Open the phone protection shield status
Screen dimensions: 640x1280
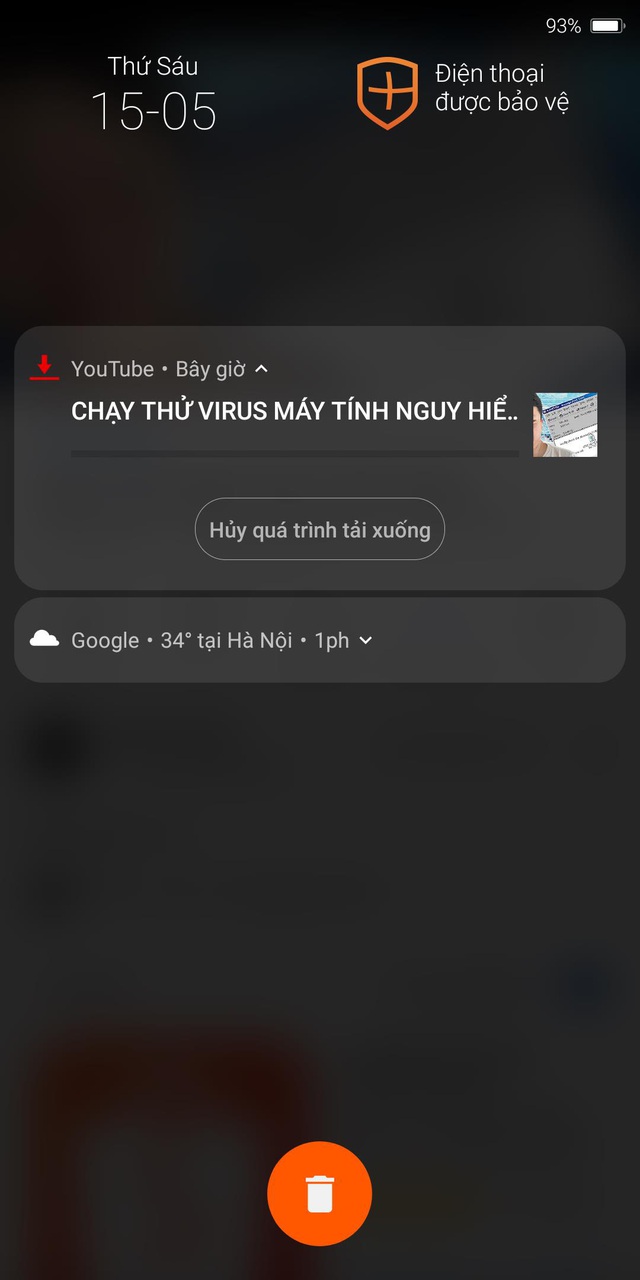click(387, 93)
